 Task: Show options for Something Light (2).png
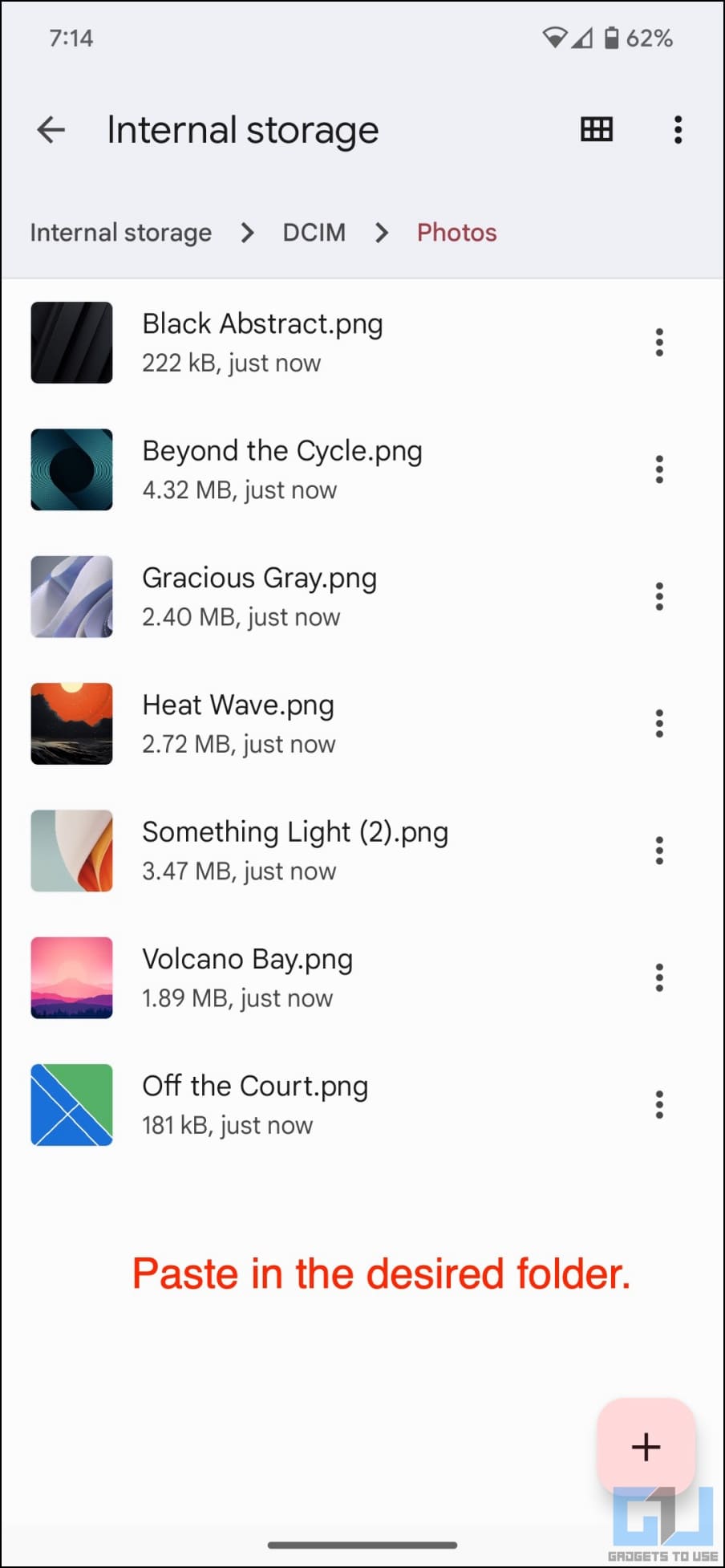point(659,851)
